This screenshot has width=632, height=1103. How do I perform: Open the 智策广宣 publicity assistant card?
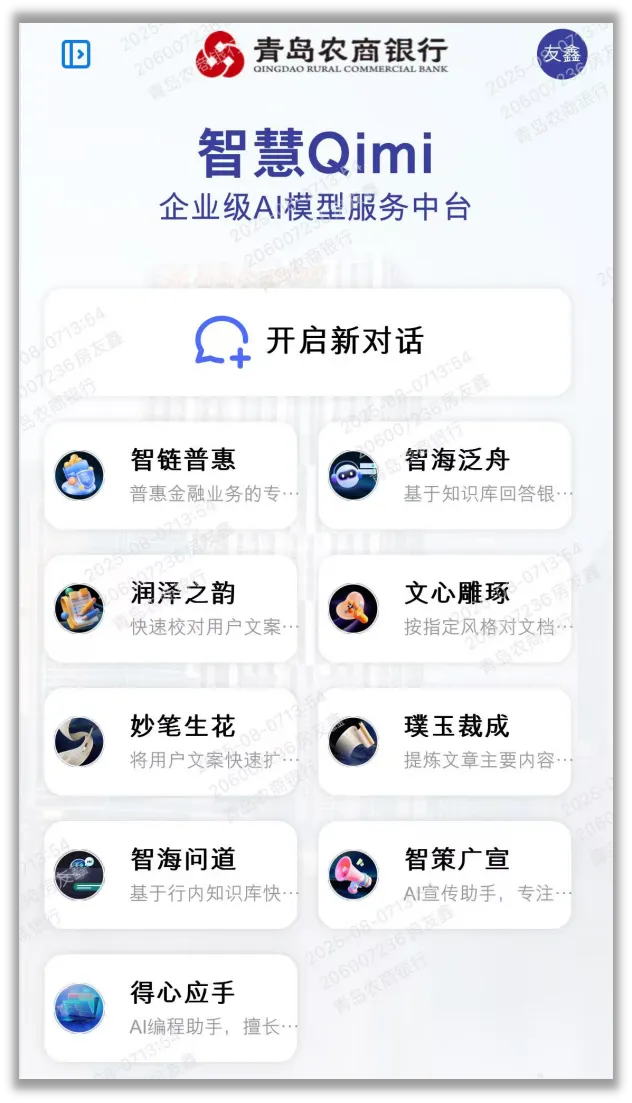[445, 875]
